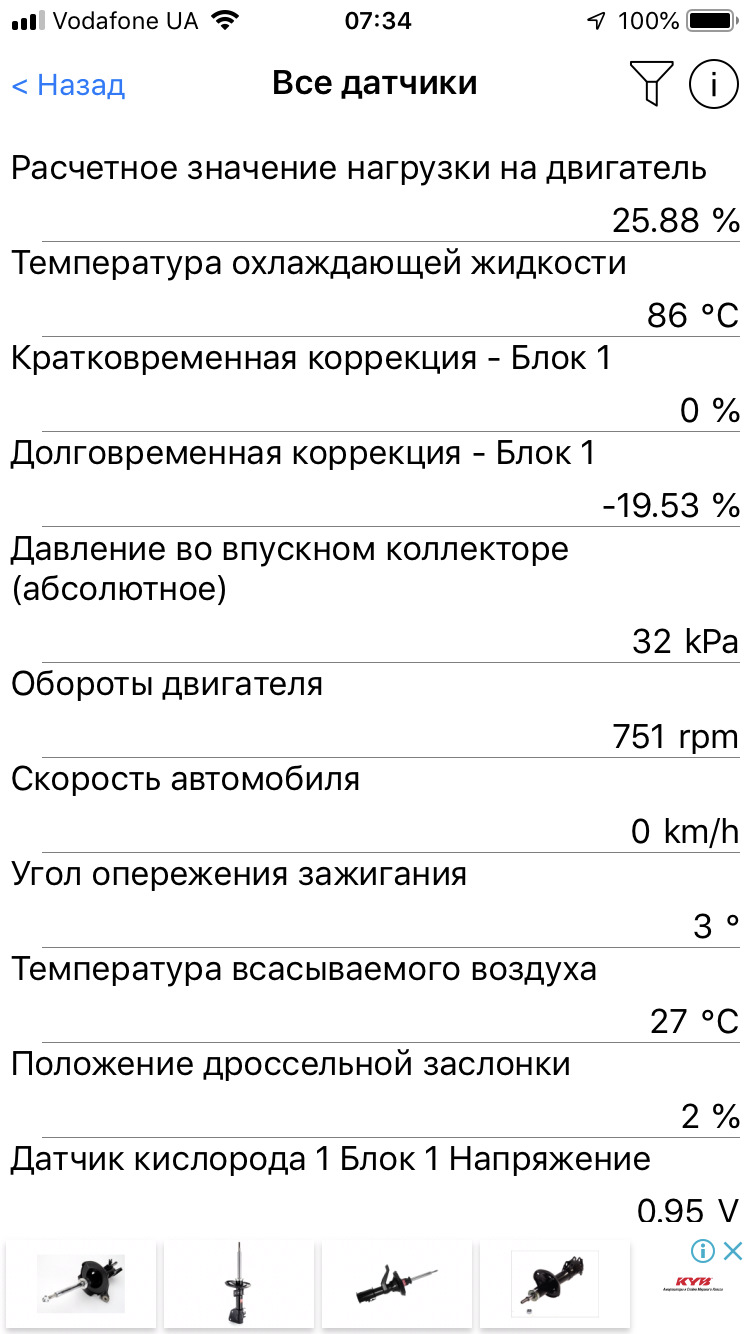Open the ad info icon beside the X
This screenshot has height=1334, width=750.
pyautogui.click(x=703, y=1250)
